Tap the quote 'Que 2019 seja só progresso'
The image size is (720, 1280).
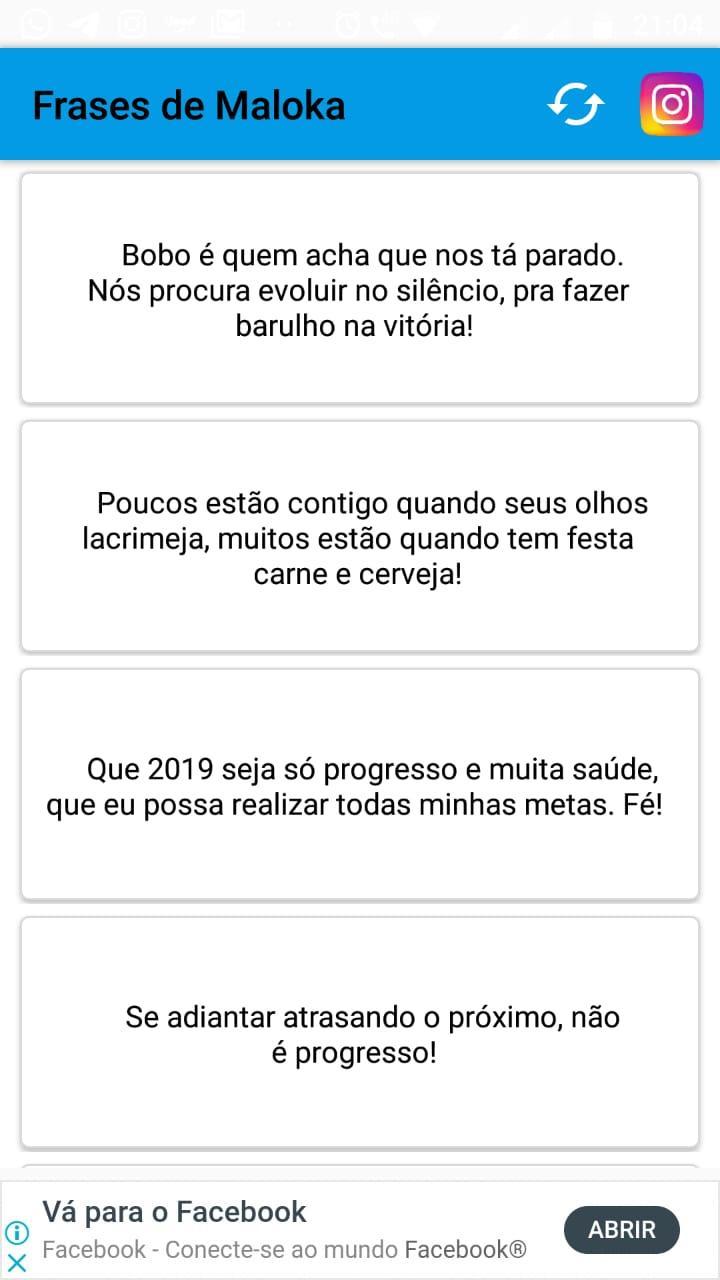360,786
